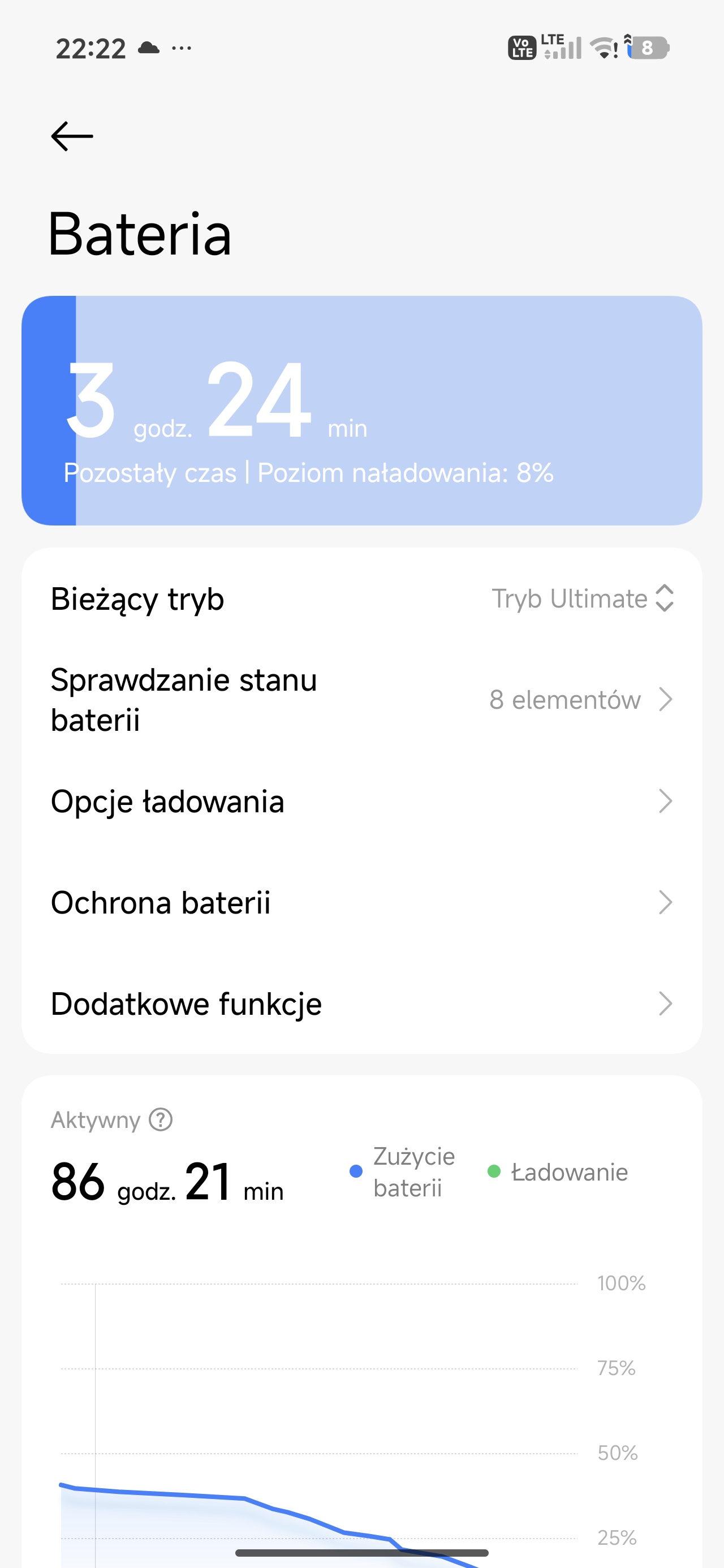Open Dodatkowe funkcje
The height and width of the screenshot is (1568, 724).
click(x=361, y=1003)
